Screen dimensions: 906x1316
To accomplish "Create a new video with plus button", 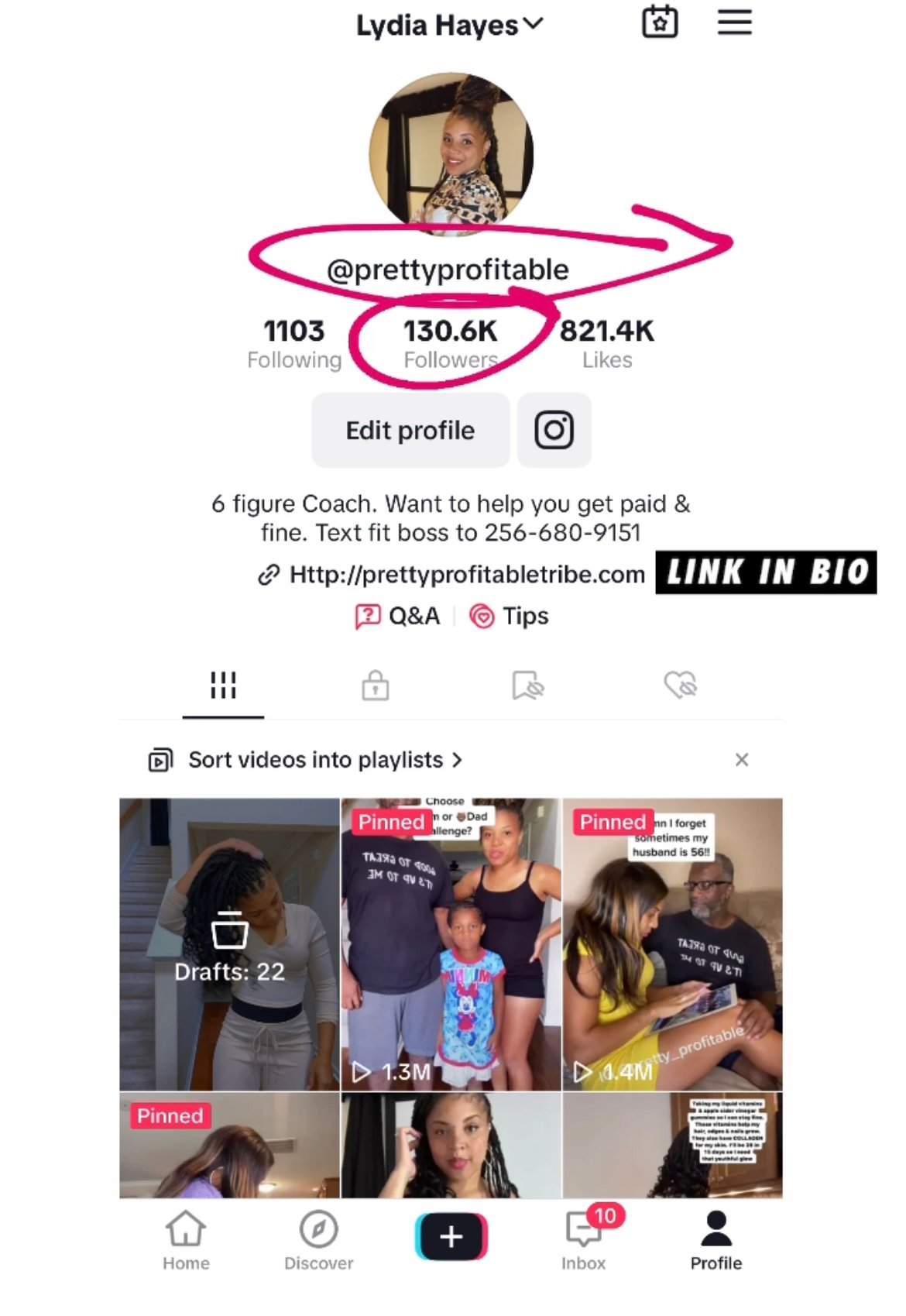I will (x=451, y=1236).
